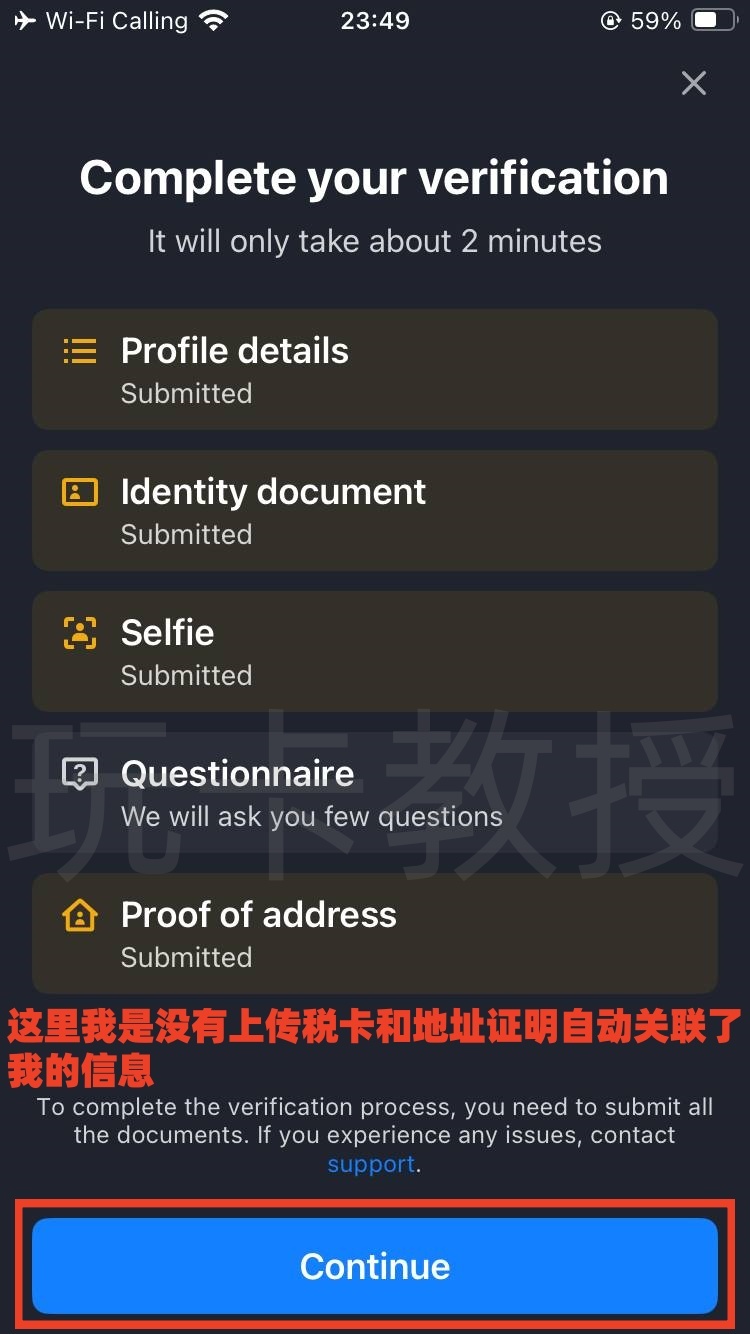750x1334 pixels.
Task: Close the verification screen
Action: point(694,83)
